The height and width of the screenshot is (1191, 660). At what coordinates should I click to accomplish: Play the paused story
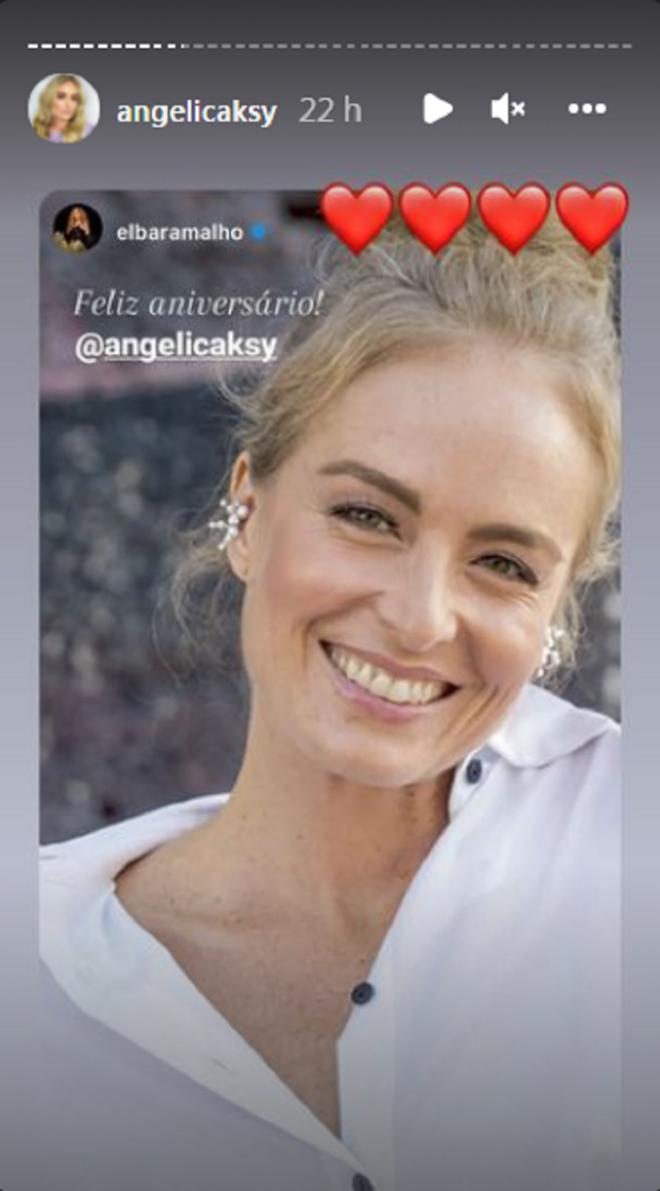437,109
